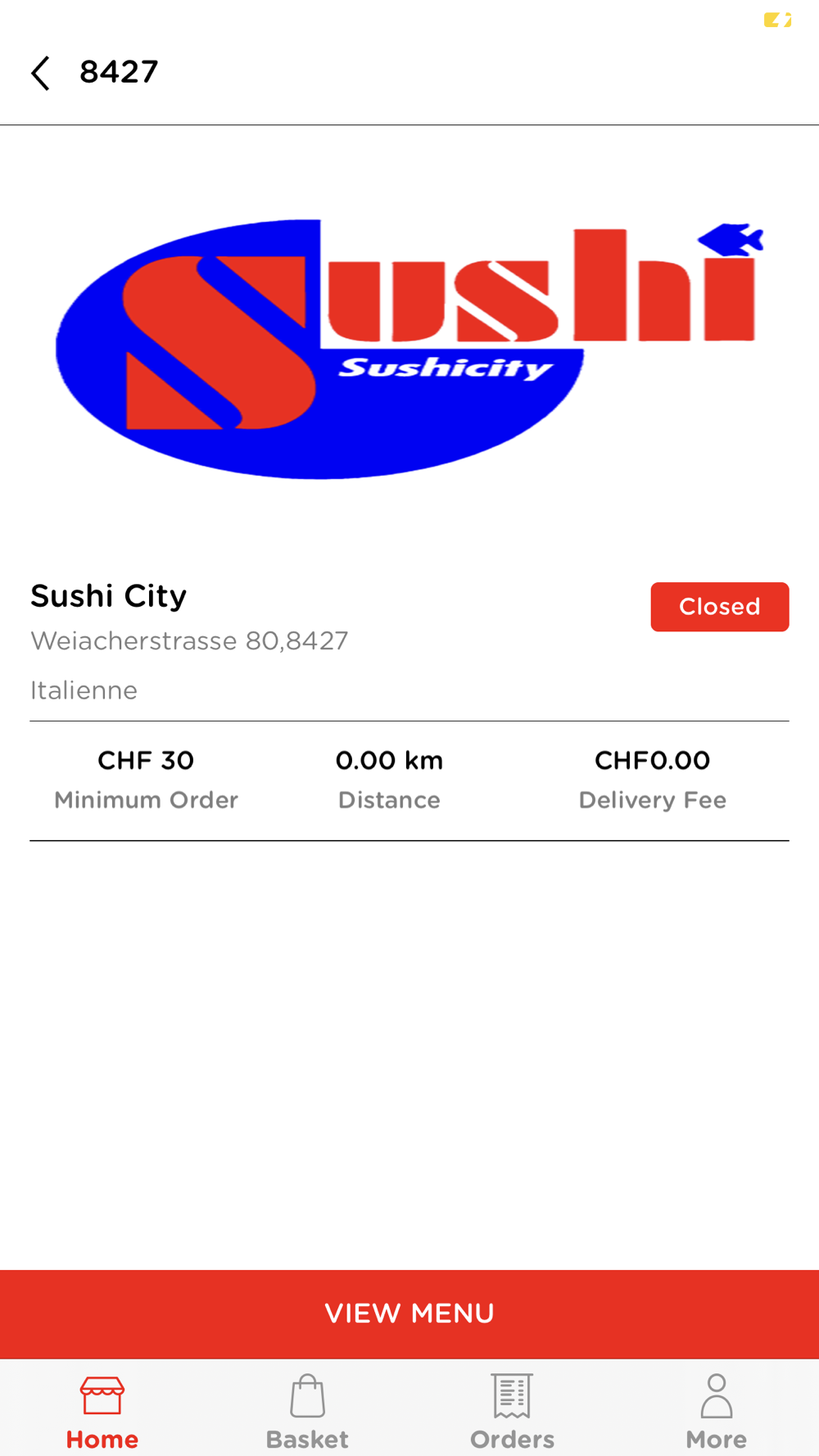Screen dimensions: 819x1456
Task: Switch to the Home tab
Action: pos(102,1412)
